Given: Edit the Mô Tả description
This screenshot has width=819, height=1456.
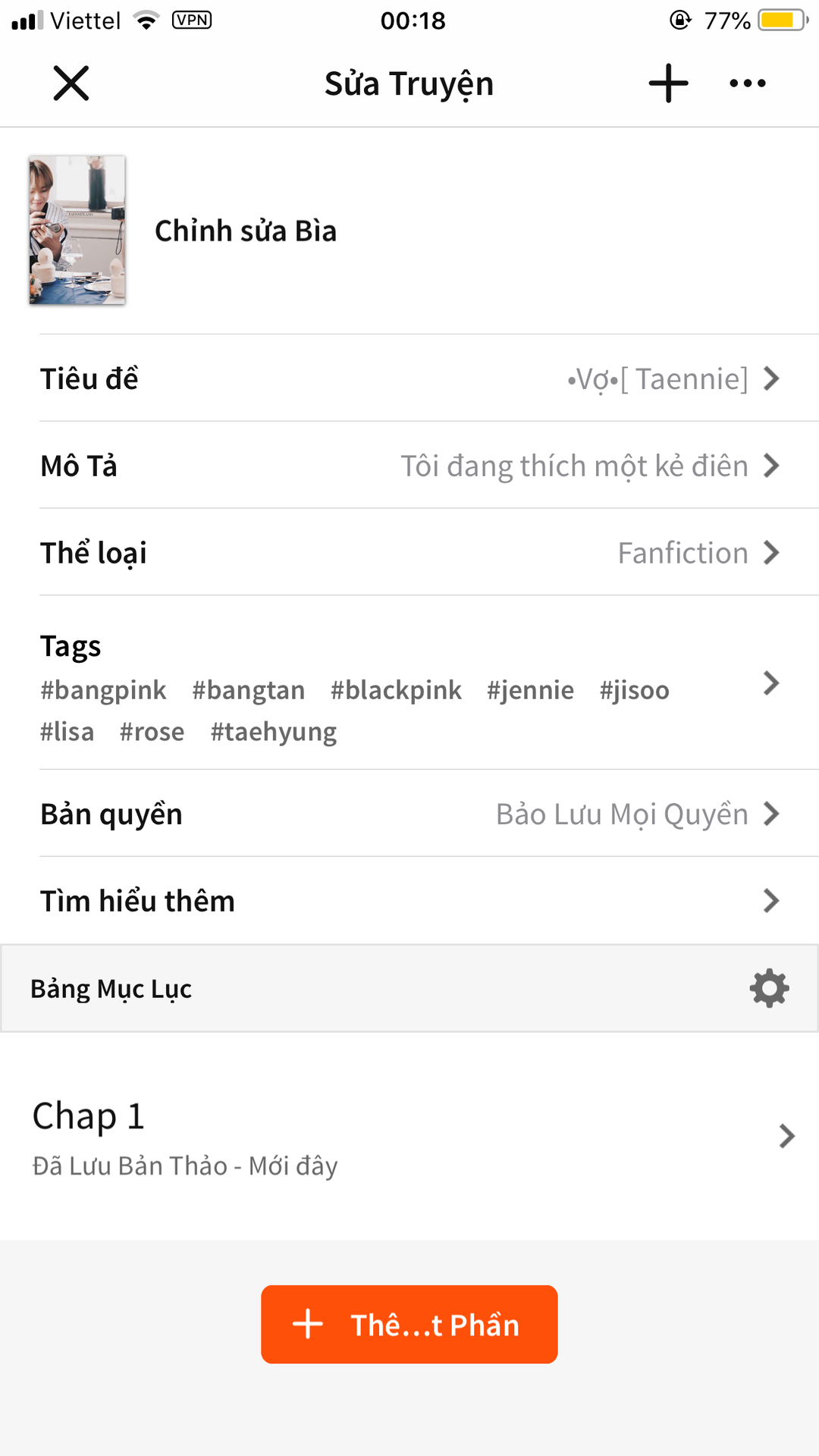Looking at the screenshot, I should click(409, 466).
